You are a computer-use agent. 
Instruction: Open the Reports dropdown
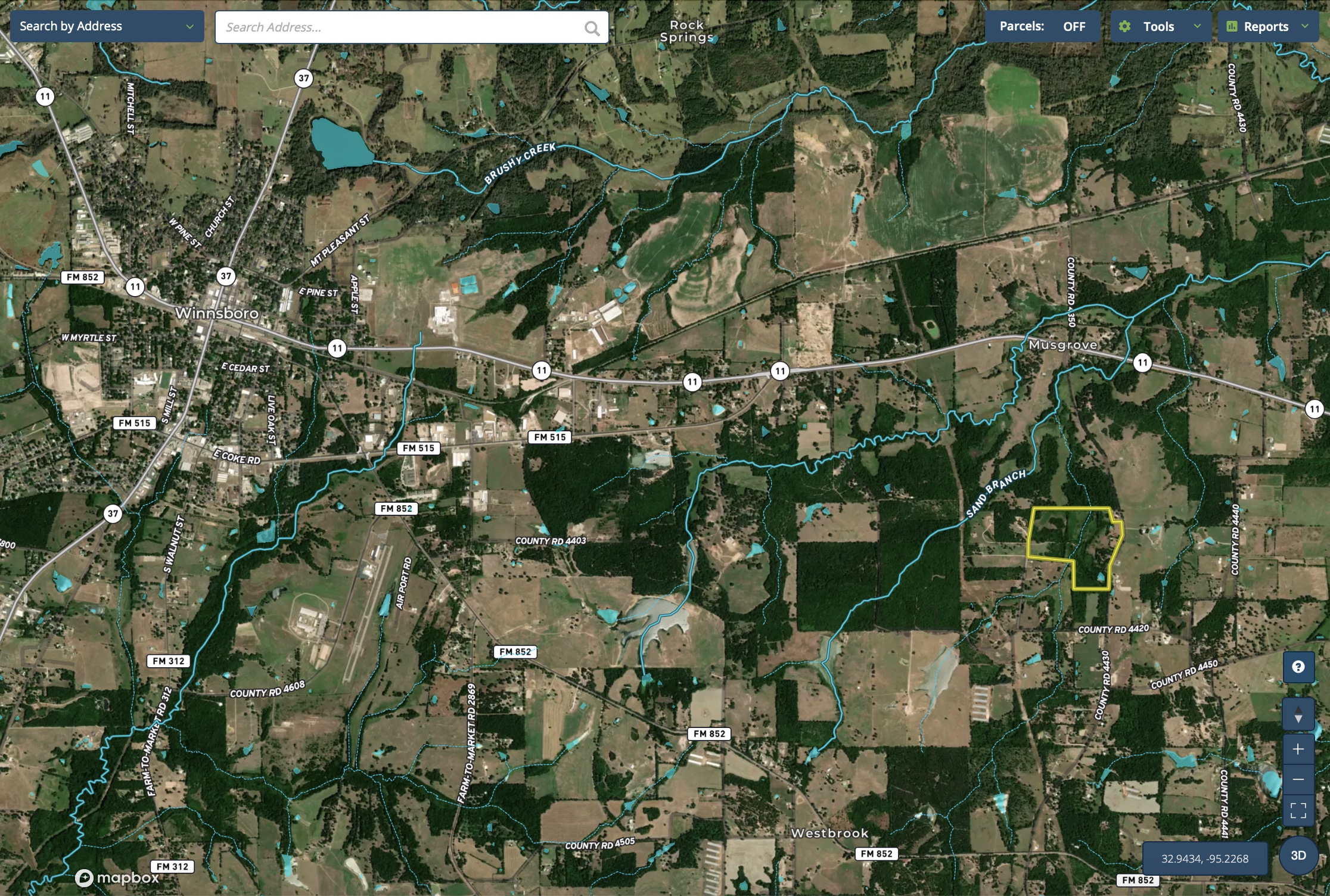[x=1267, y=26]
